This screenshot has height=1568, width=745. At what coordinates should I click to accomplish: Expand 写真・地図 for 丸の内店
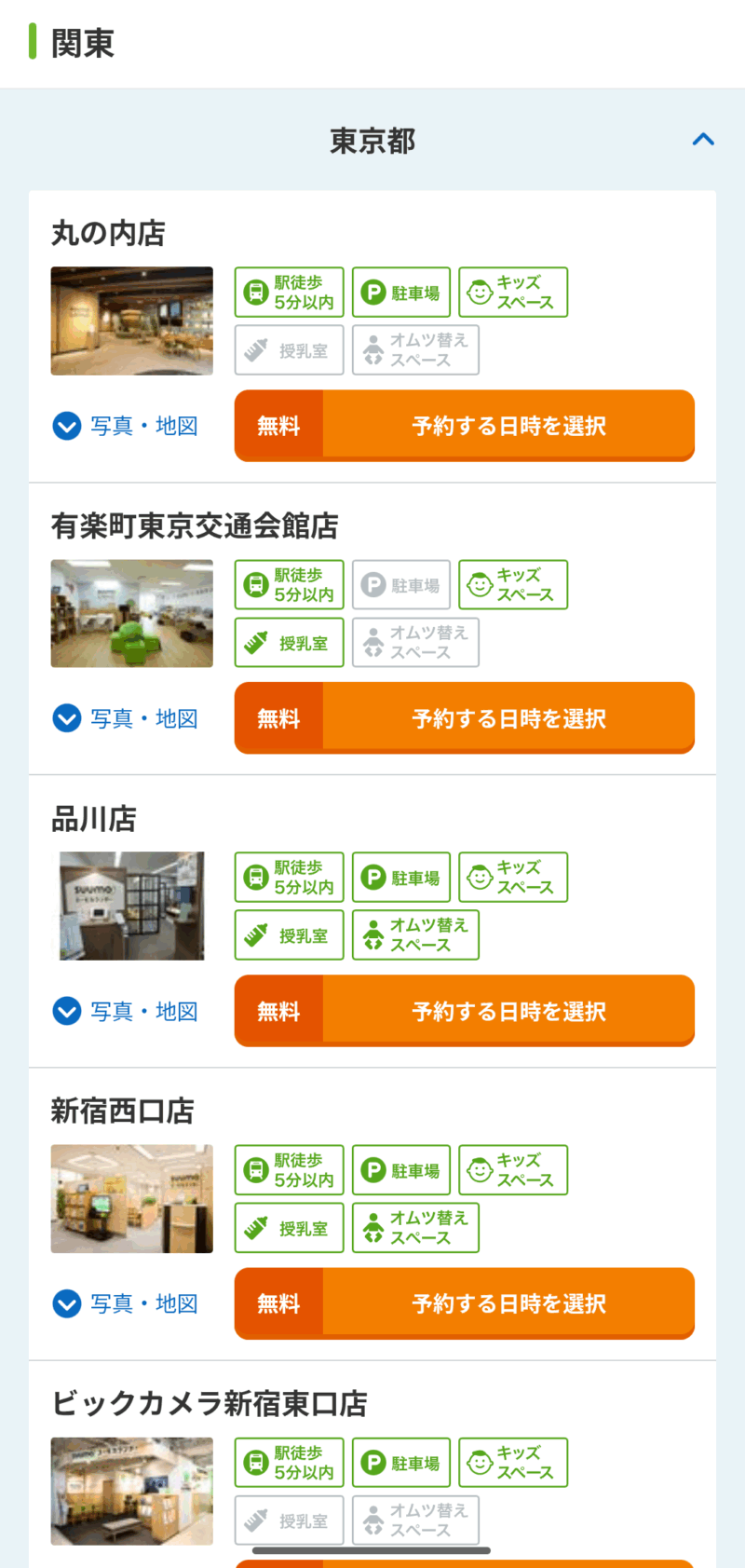point(126,426)
